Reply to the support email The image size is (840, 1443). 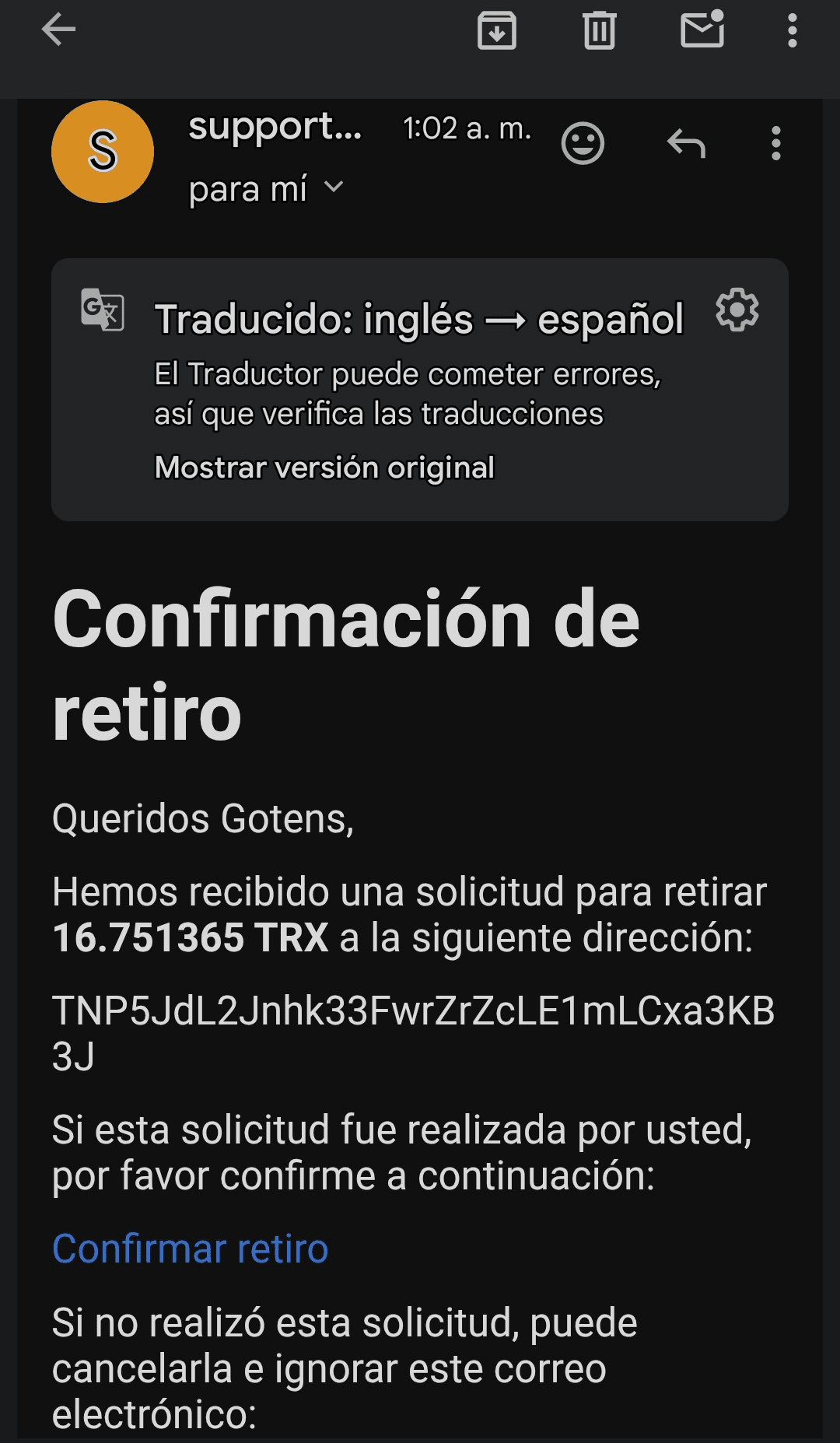pyautogui.click(x=686, y=144)
